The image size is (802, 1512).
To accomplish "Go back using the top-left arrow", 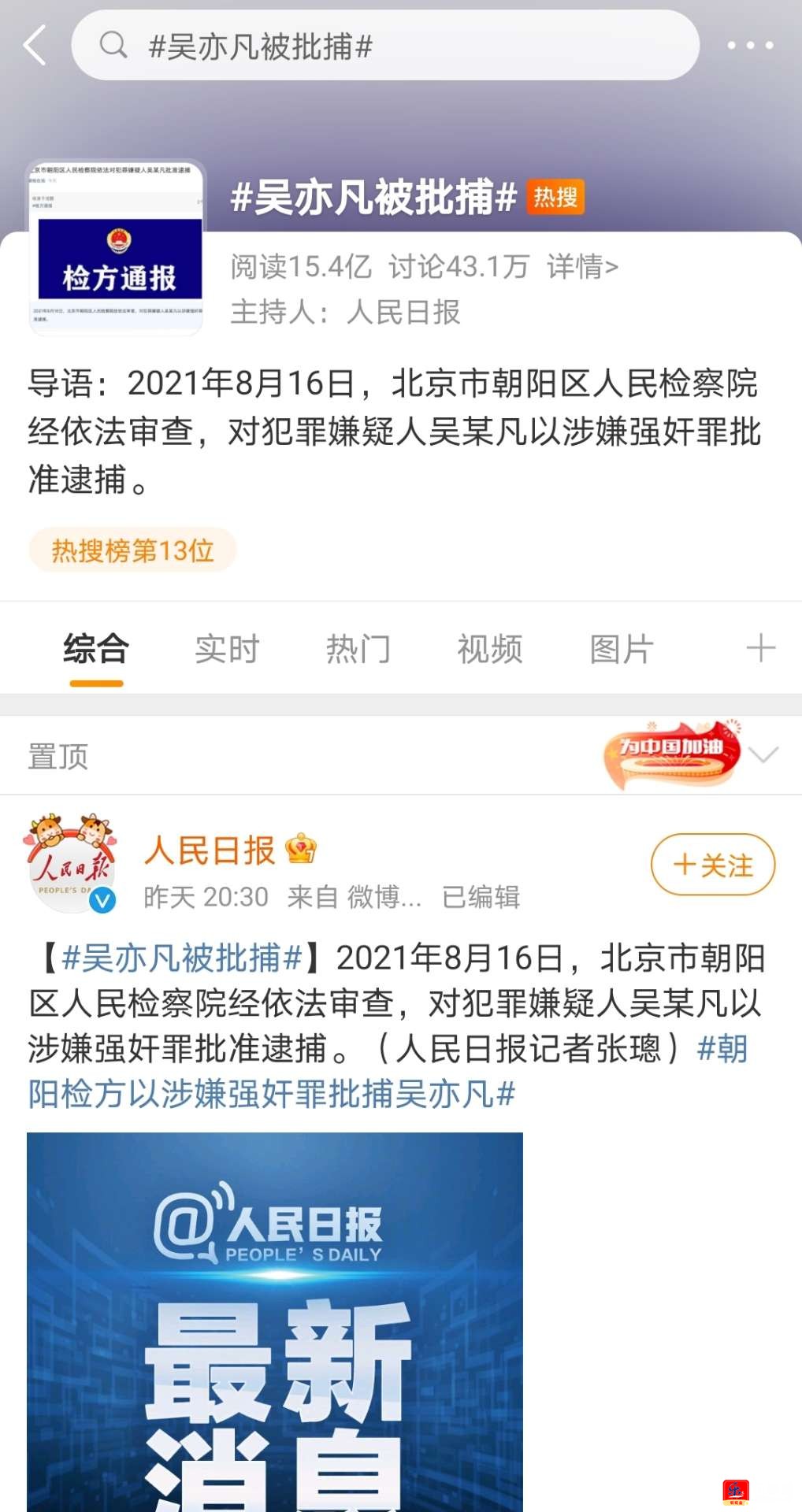I will tap(35, 45).
